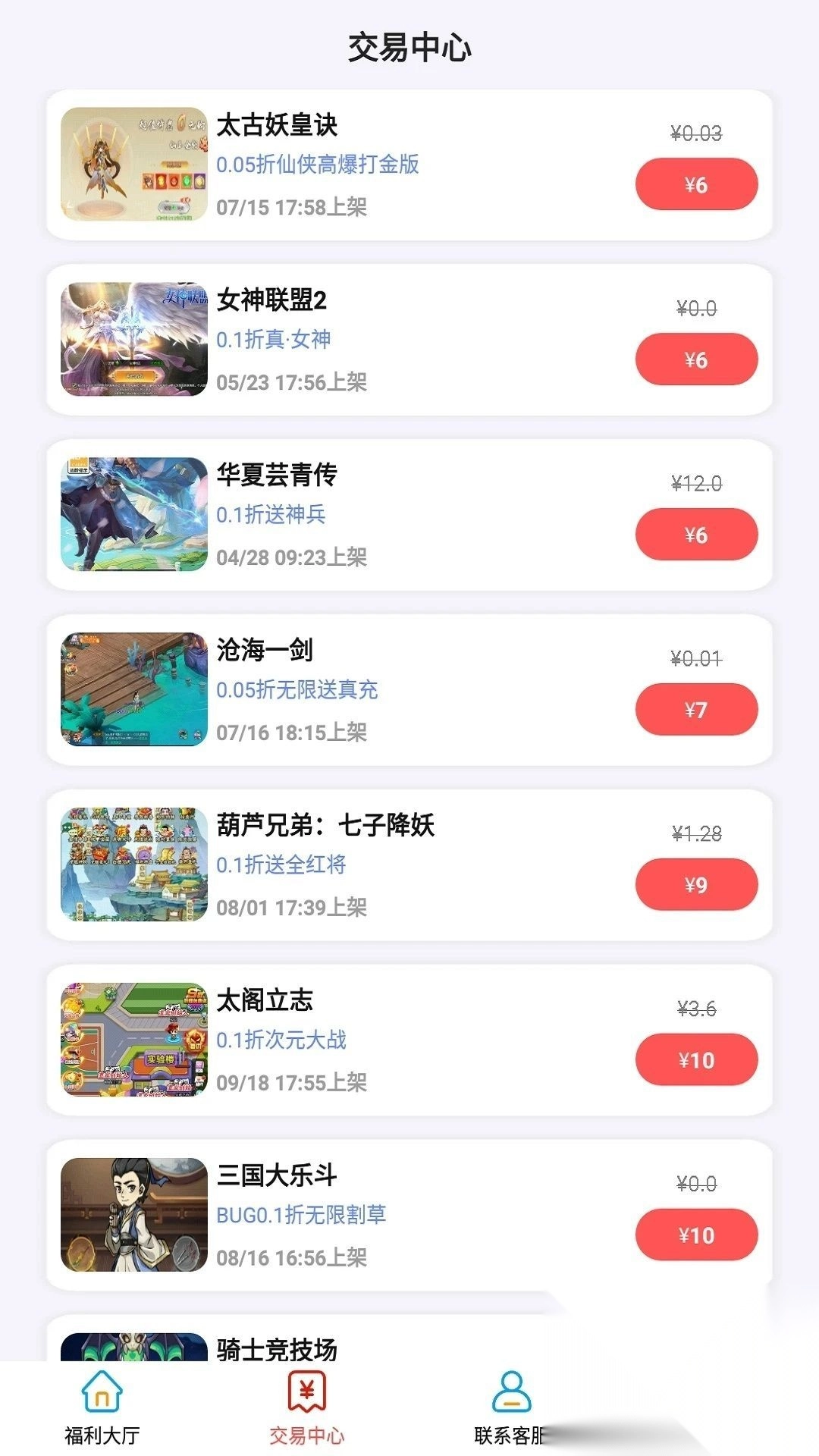Open the 0.05折仙侠高爆打金版 discount link
The width and height of the screenshot is (819, 1456).
pyautogui.click(x=319, y=165)
